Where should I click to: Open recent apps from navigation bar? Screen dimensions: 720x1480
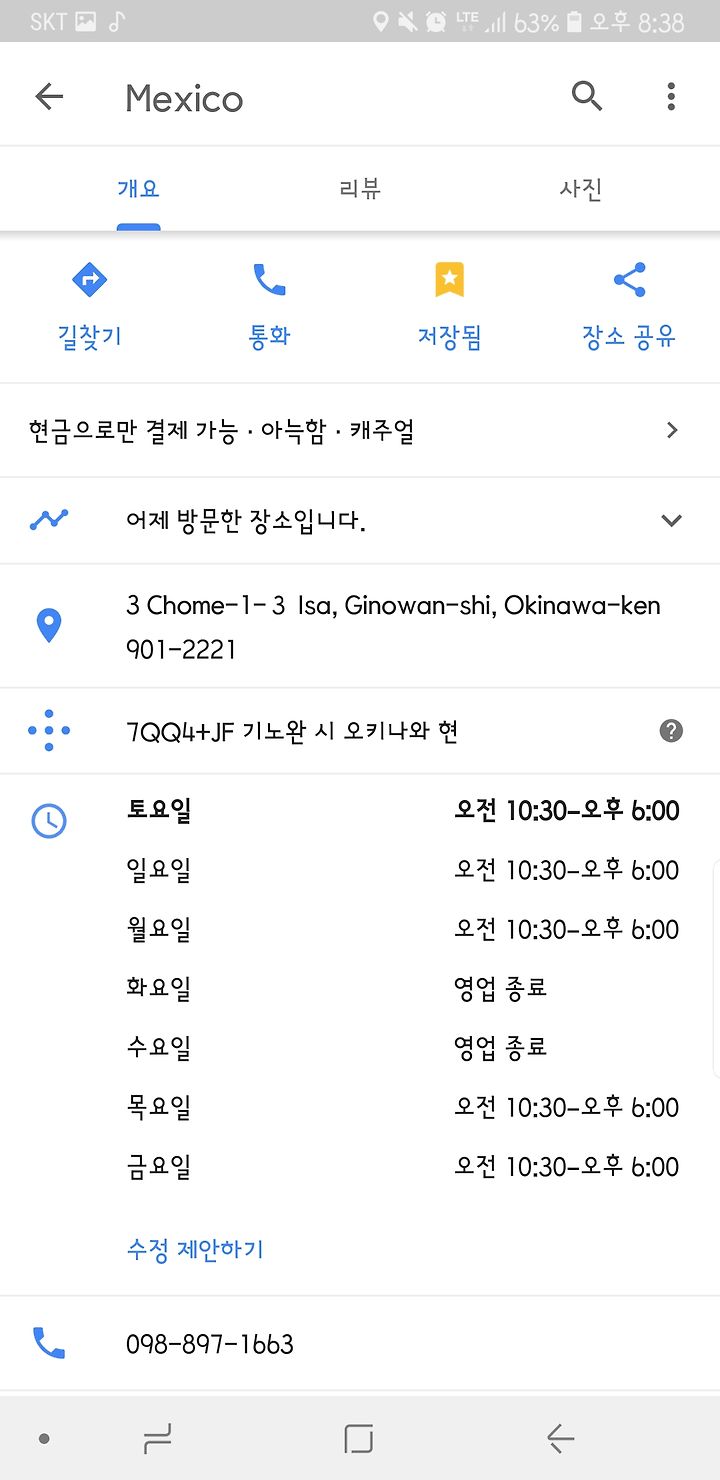pos(158,1439)
